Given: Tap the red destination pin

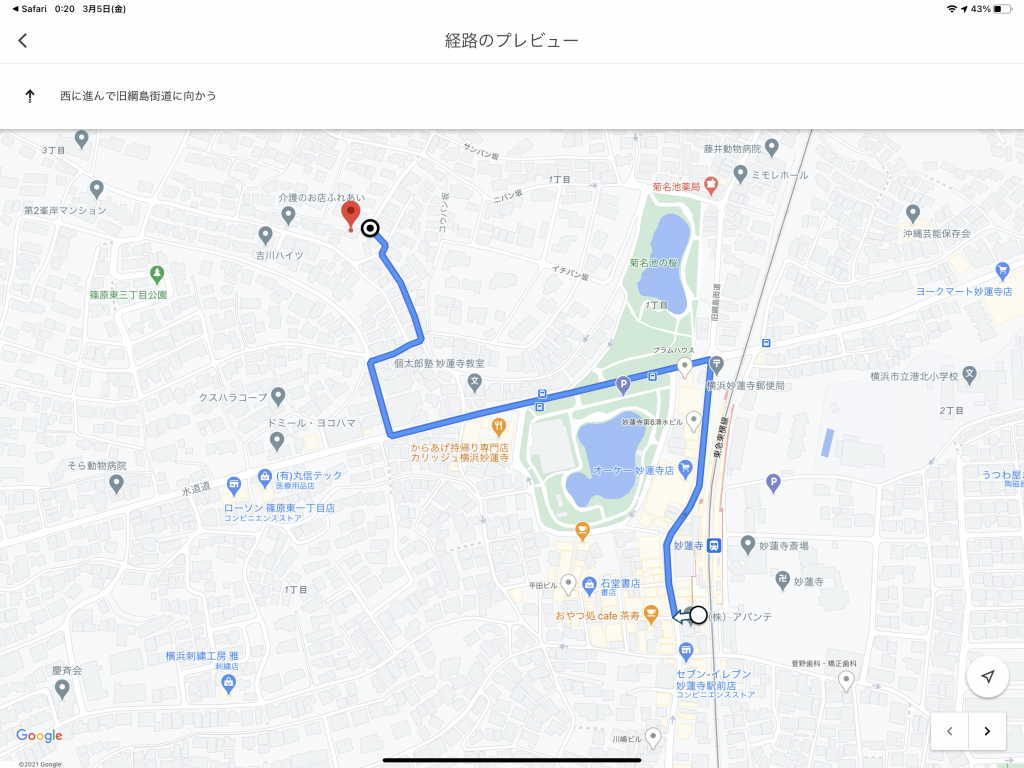Looking at the screenshot, I should 350,213.
